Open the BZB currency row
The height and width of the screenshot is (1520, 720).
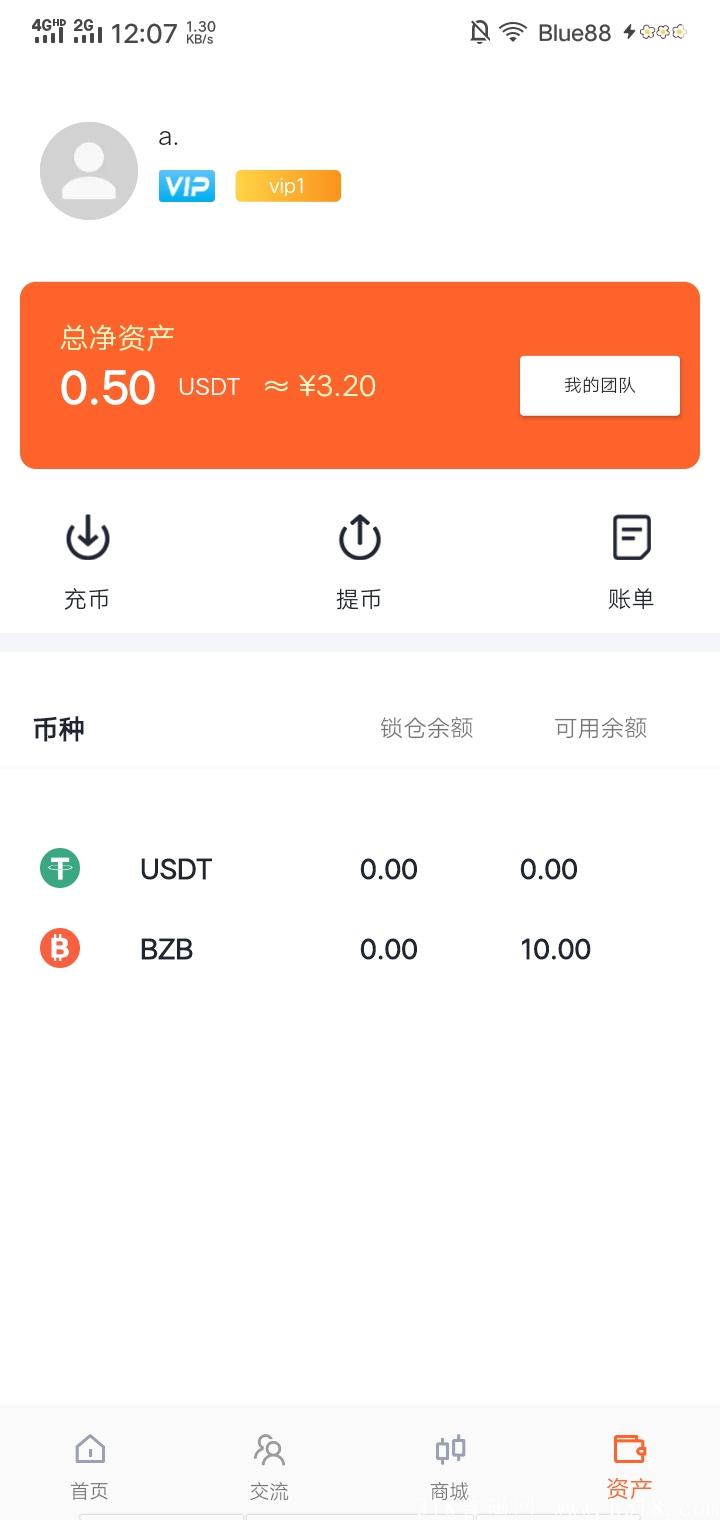coord(300,948)
